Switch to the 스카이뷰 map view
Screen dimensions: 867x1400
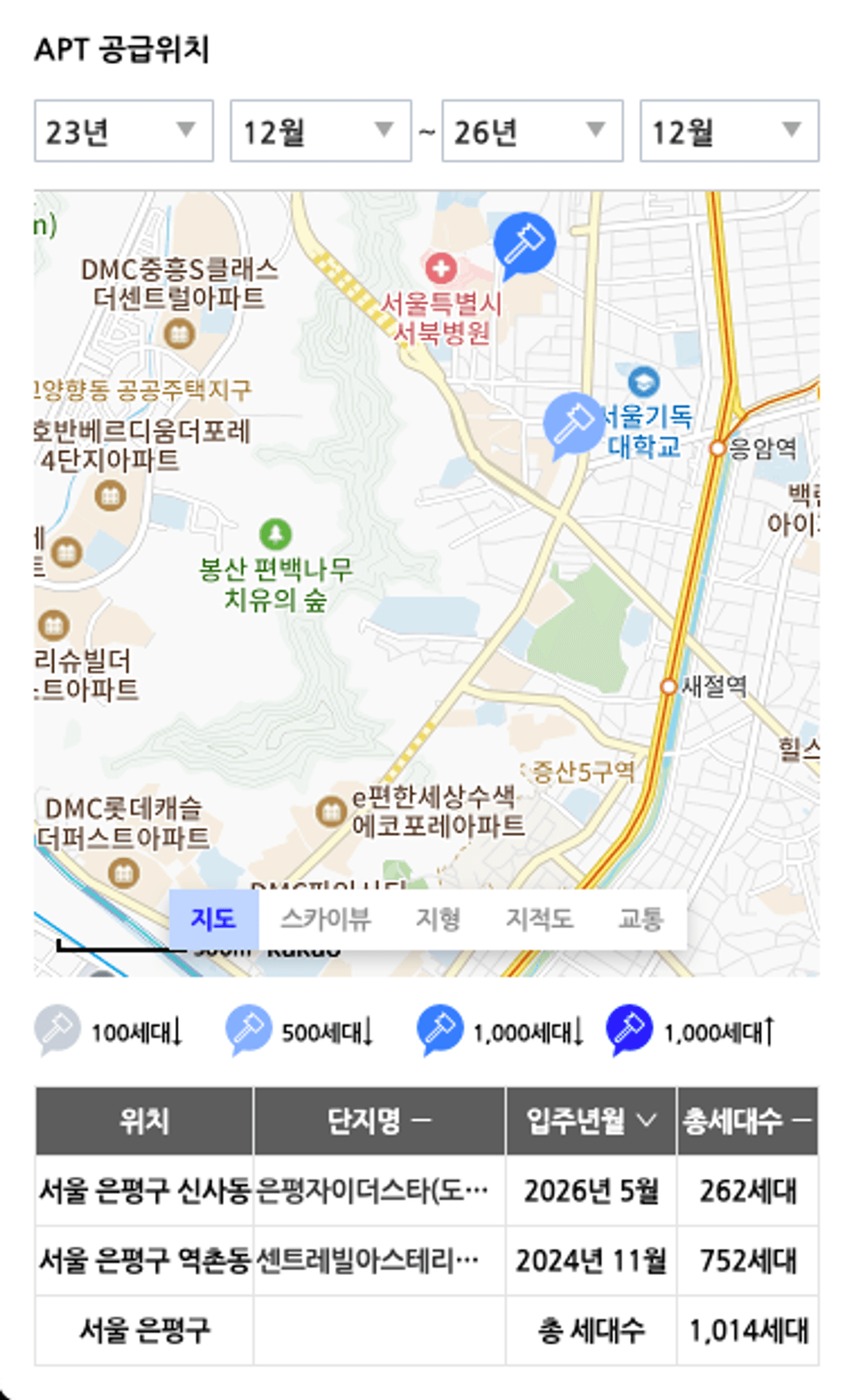(326, 920)
